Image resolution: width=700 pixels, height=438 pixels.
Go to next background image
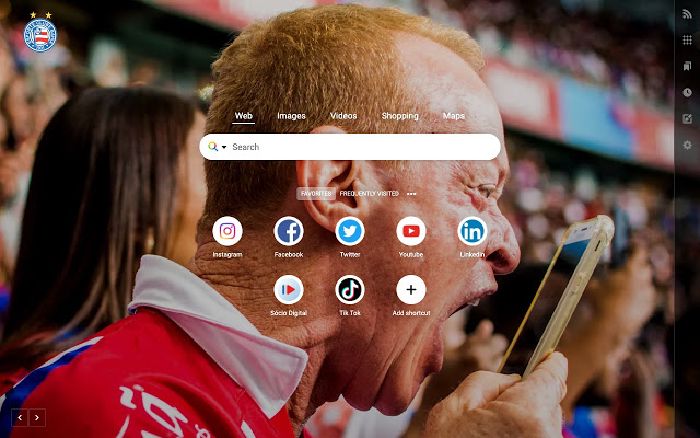coord(38,417)
